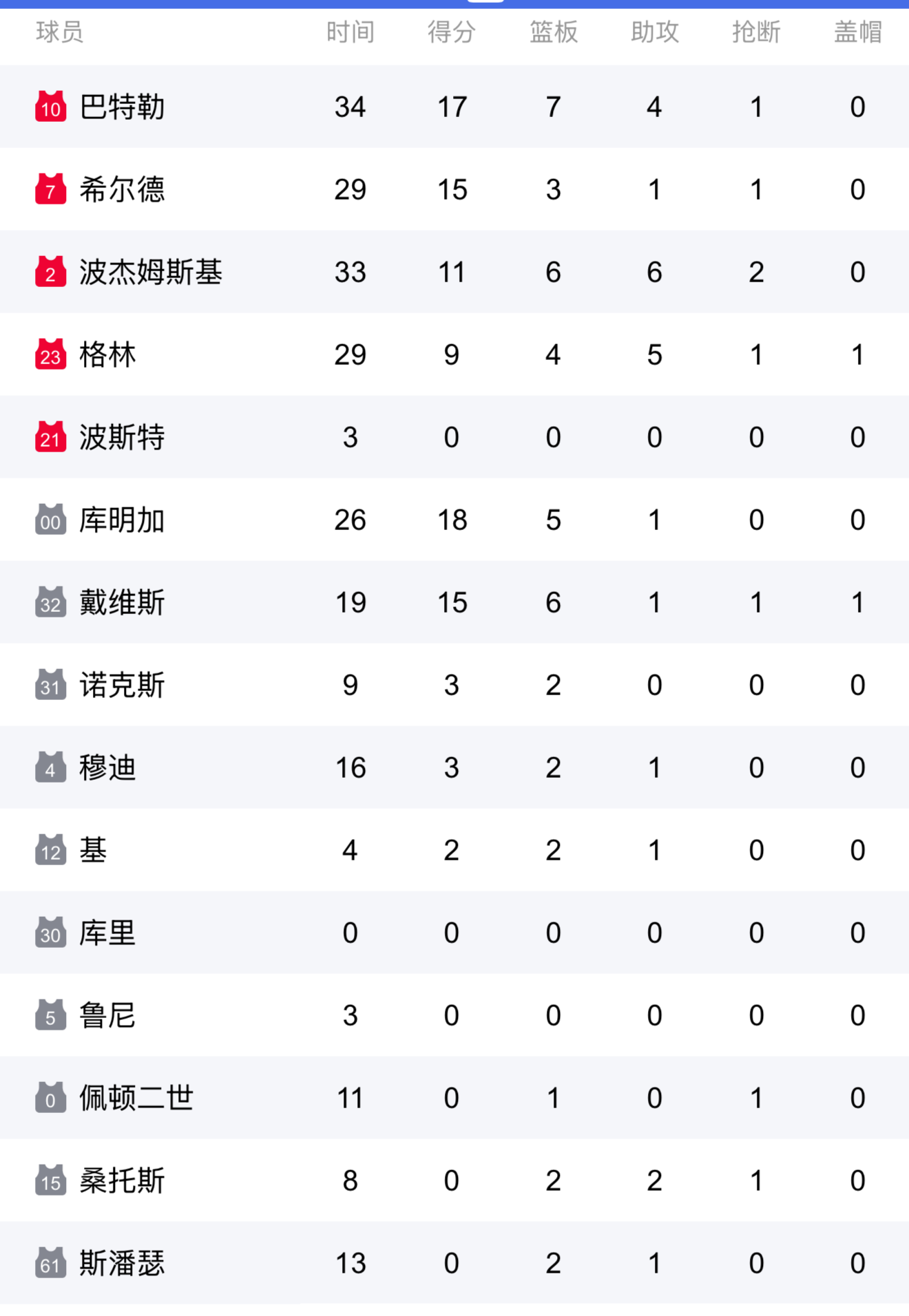Click the 助攻 column header
The image size is (909, 1316).
click(x=654, y=32)
